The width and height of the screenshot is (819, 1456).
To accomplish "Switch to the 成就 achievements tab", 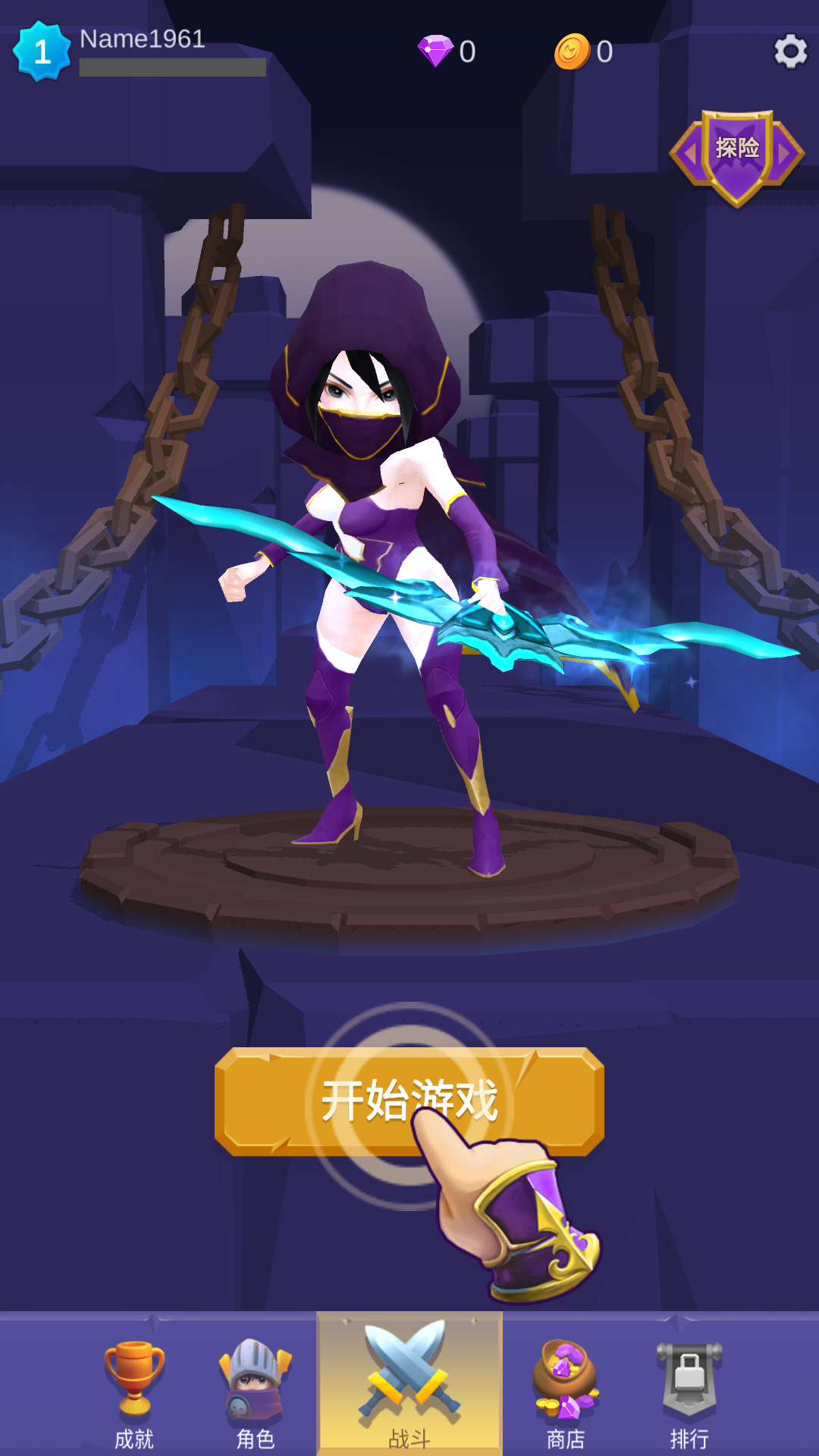I will click(x=134, y=1394).
